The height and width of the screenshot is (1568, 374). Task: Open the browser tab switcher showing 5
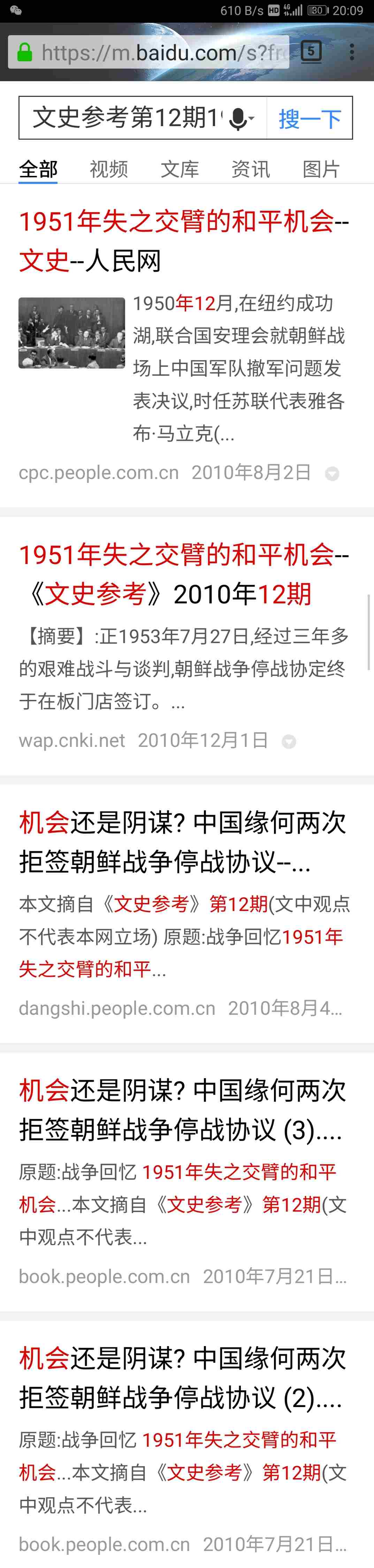[311, 52]
